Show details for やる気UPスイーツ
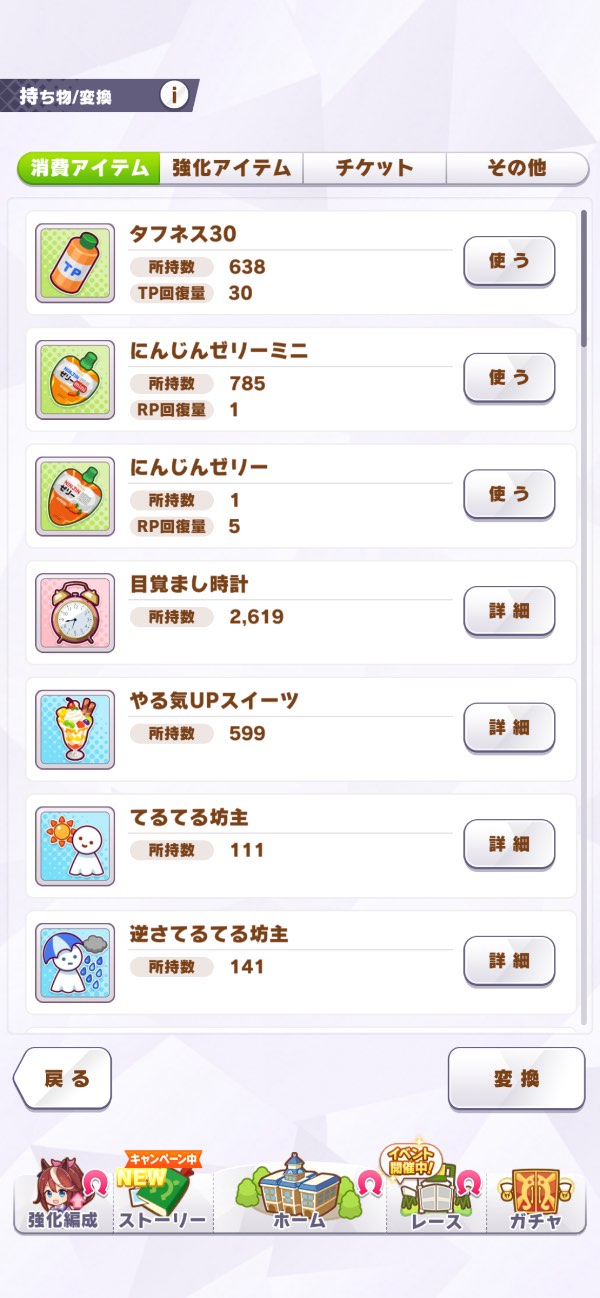Viewport: 600px width, 1298px height. click(508, 728)
